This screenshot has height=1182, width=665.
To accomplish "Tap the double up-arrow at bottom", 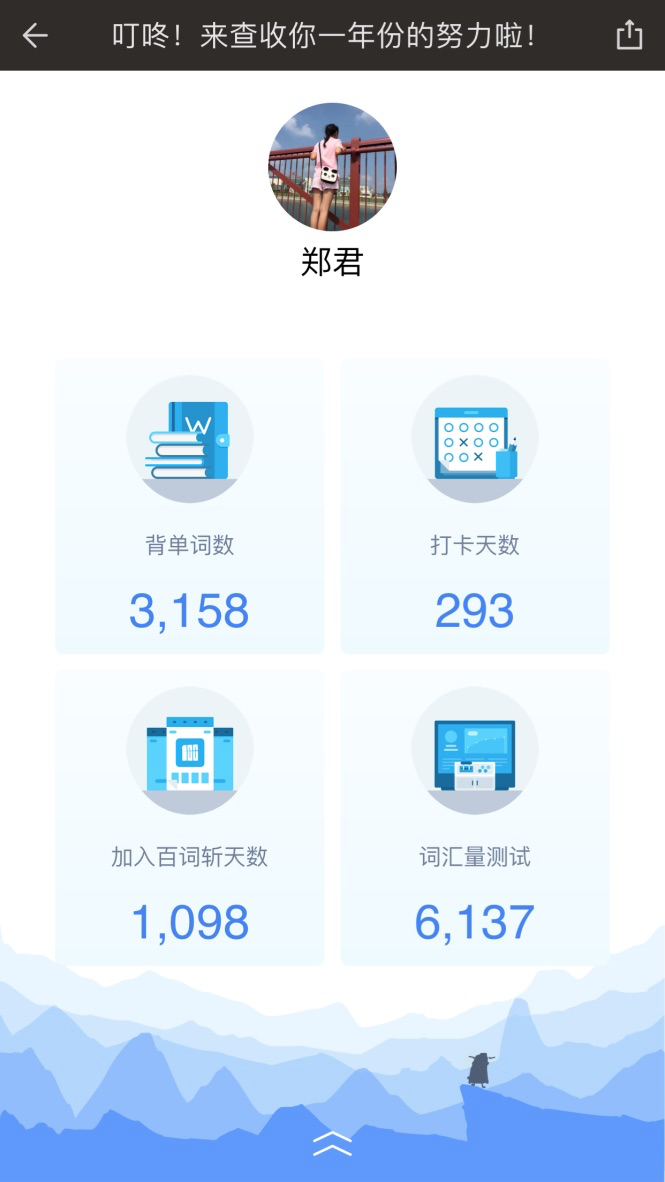I will [332, 1143].
